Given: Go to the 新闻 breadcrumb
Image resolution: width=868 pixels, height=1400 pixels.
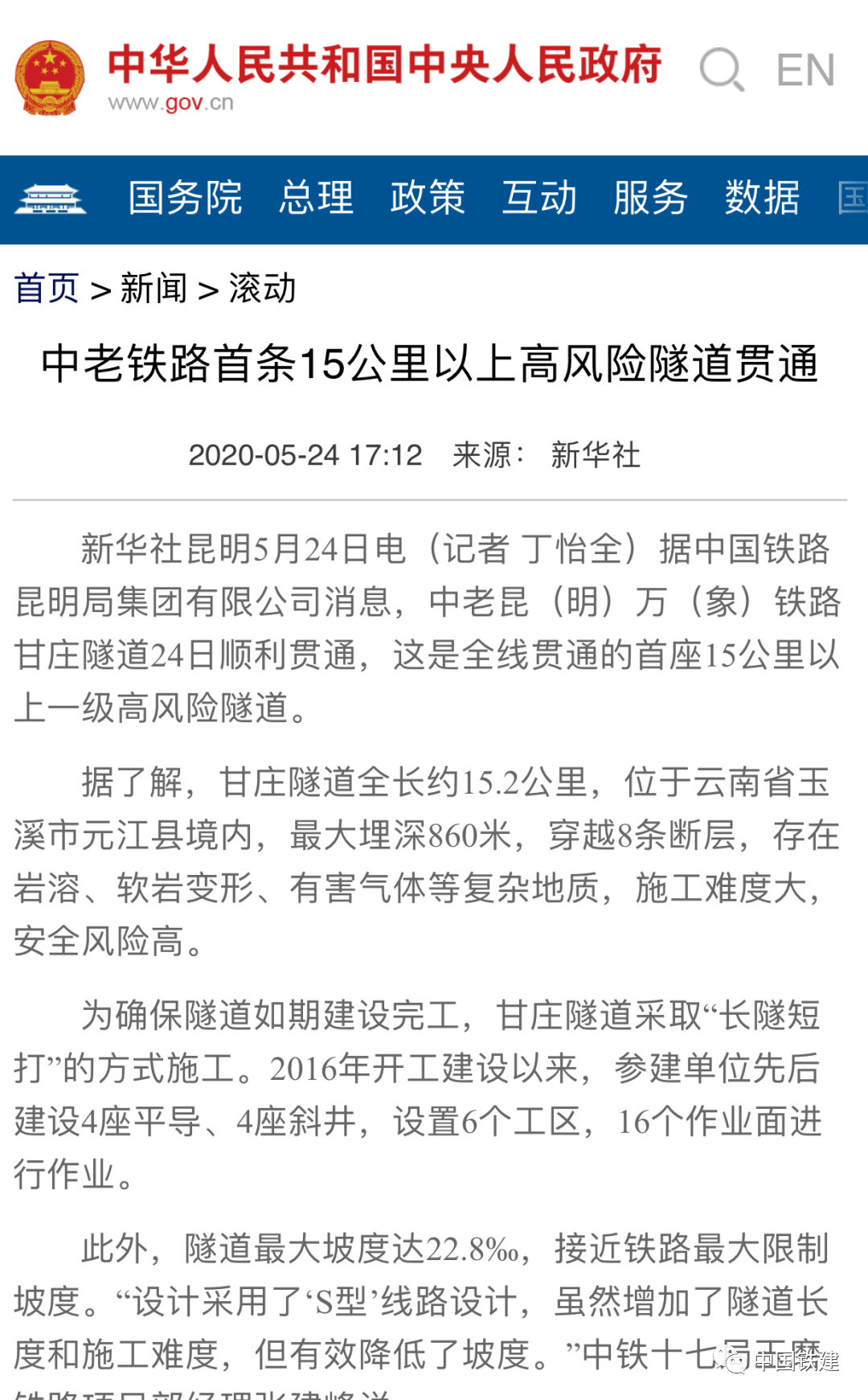Looking at the screenshot, I should (x=154, y=289).
